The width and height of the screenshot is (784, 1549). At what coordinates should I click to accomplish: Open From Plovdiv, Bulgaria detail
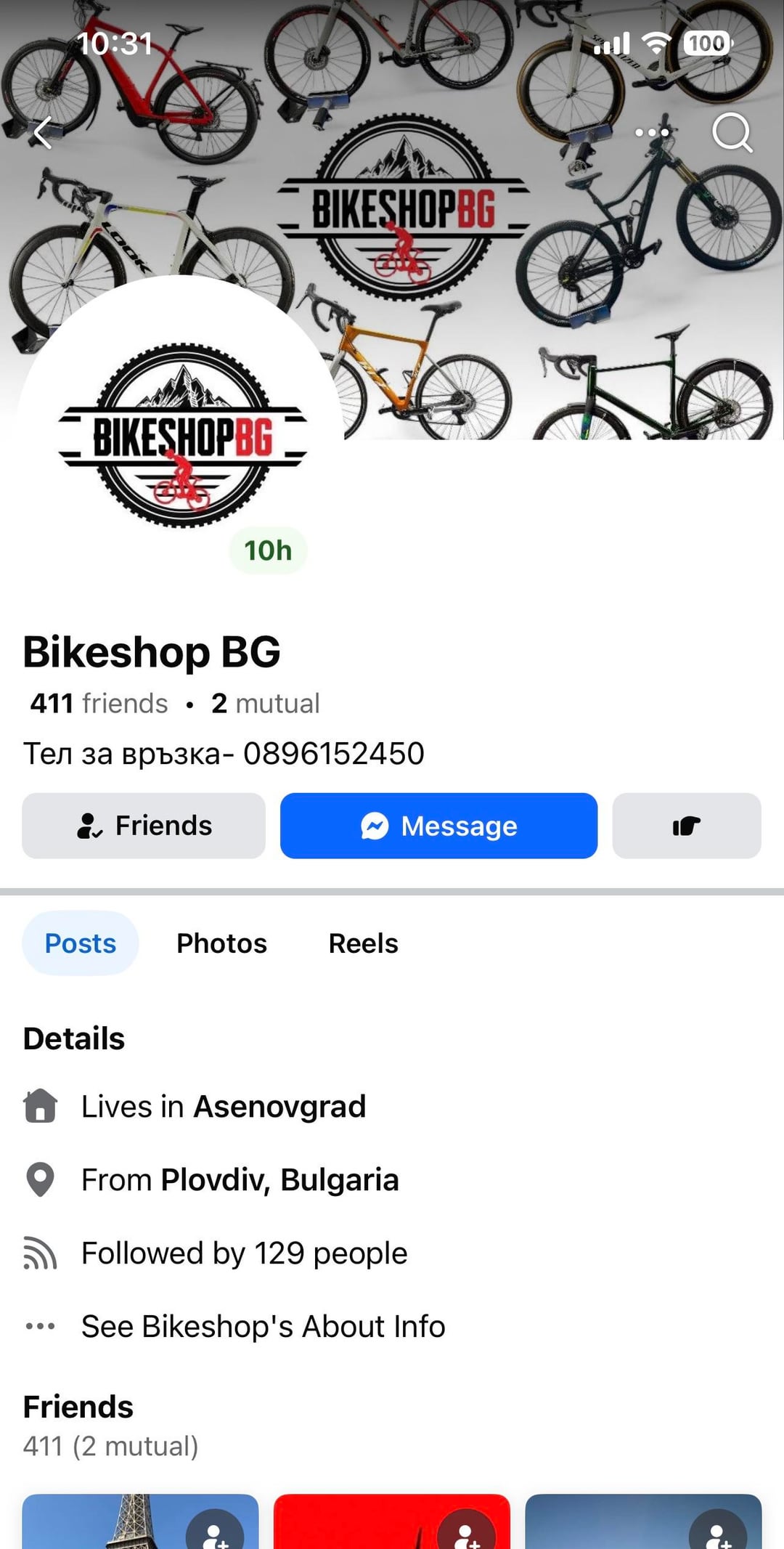[x=240, y=1180]
